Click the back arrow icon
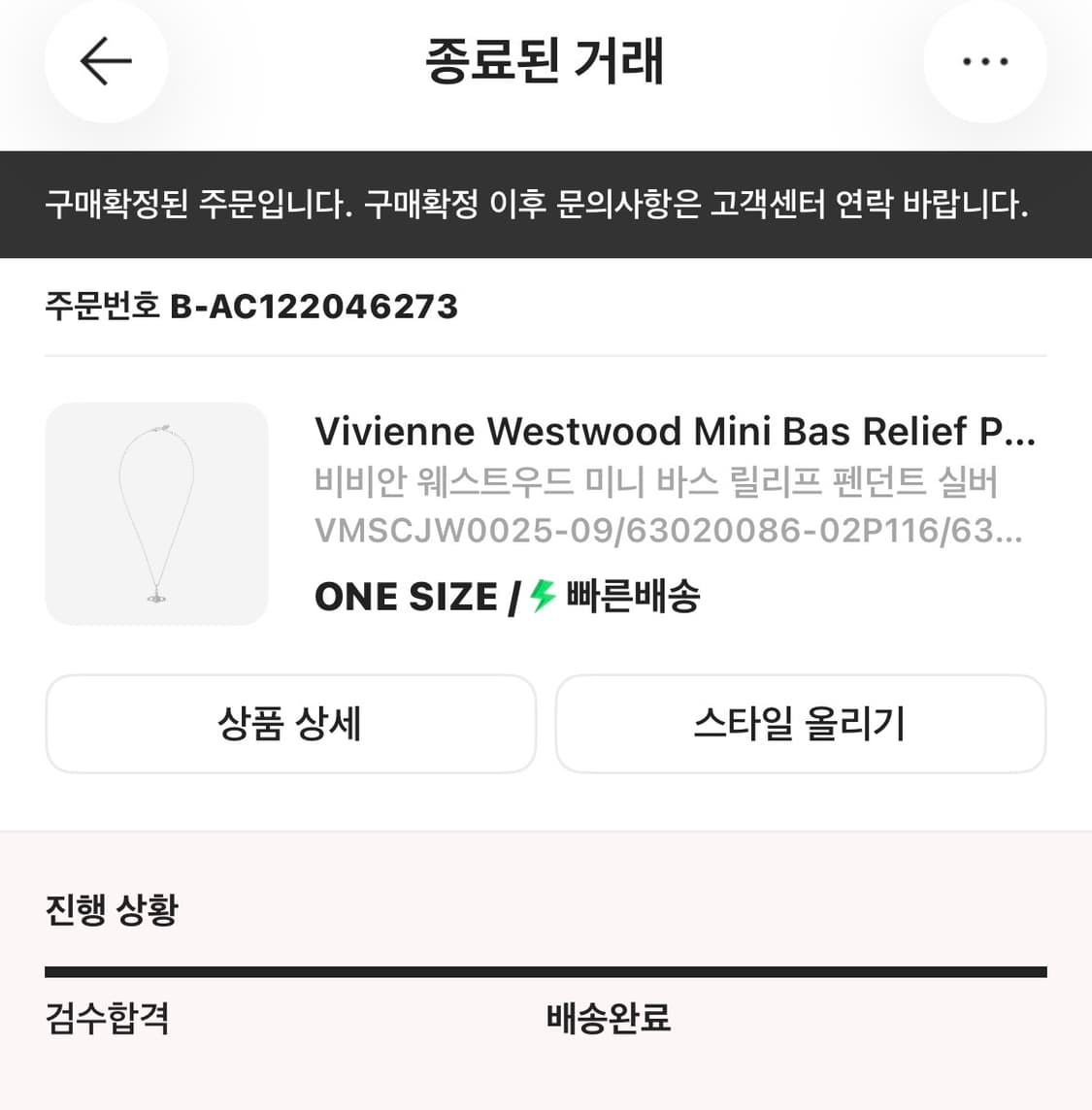 click(105, 61)
